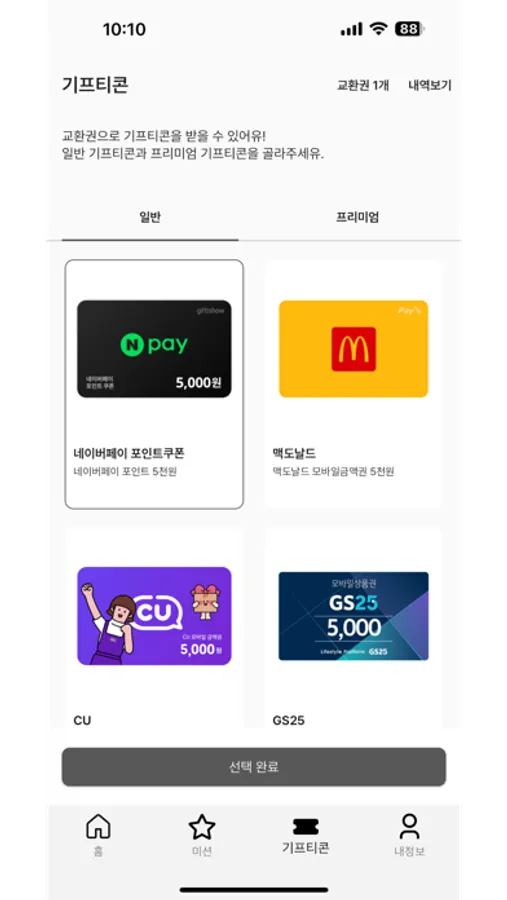Choose the 맥도날드 gift card
The image size is (507, 900).
click(353, 384)
